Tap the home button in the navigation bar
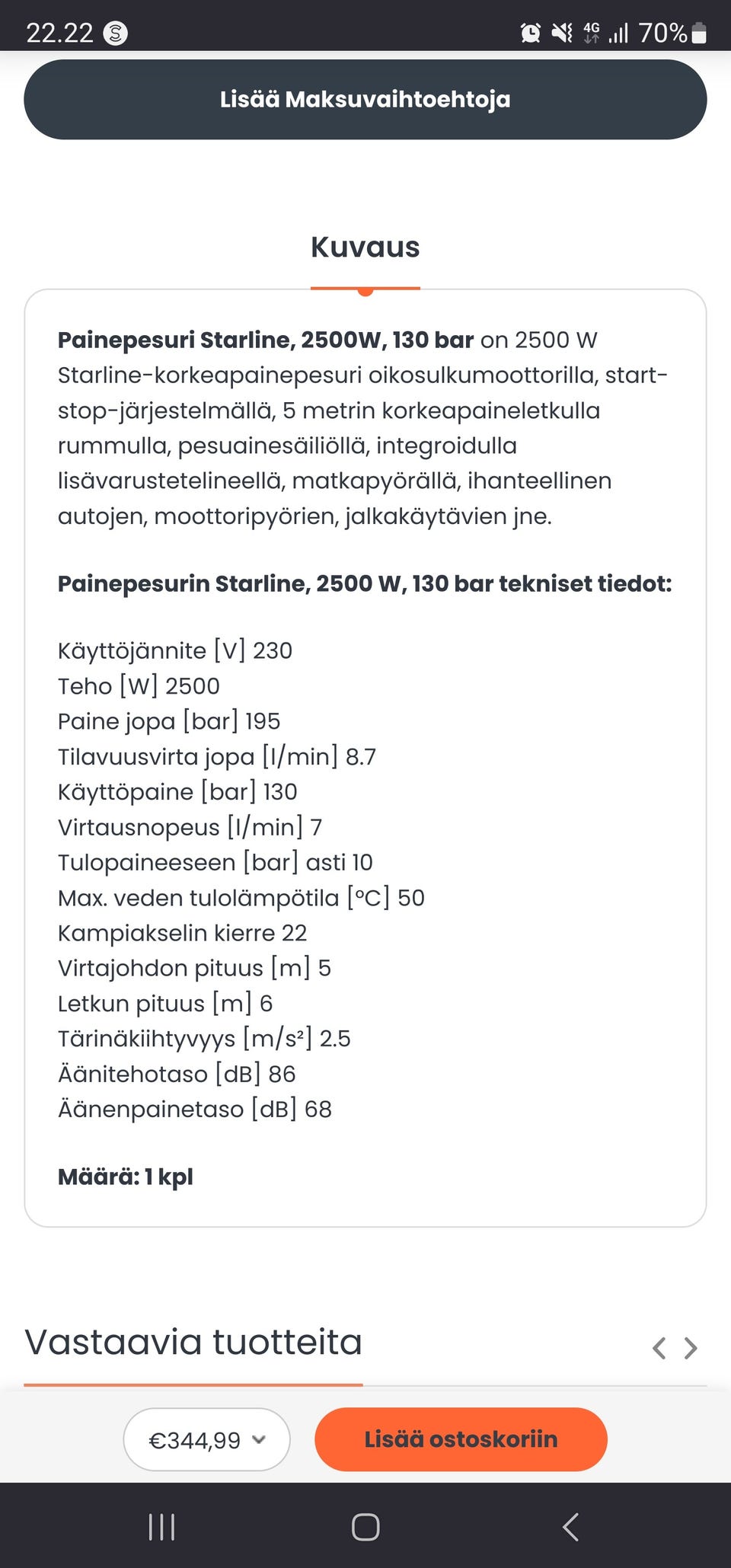This screenshot has height=1568, width=731. [x=365, y=1527]
